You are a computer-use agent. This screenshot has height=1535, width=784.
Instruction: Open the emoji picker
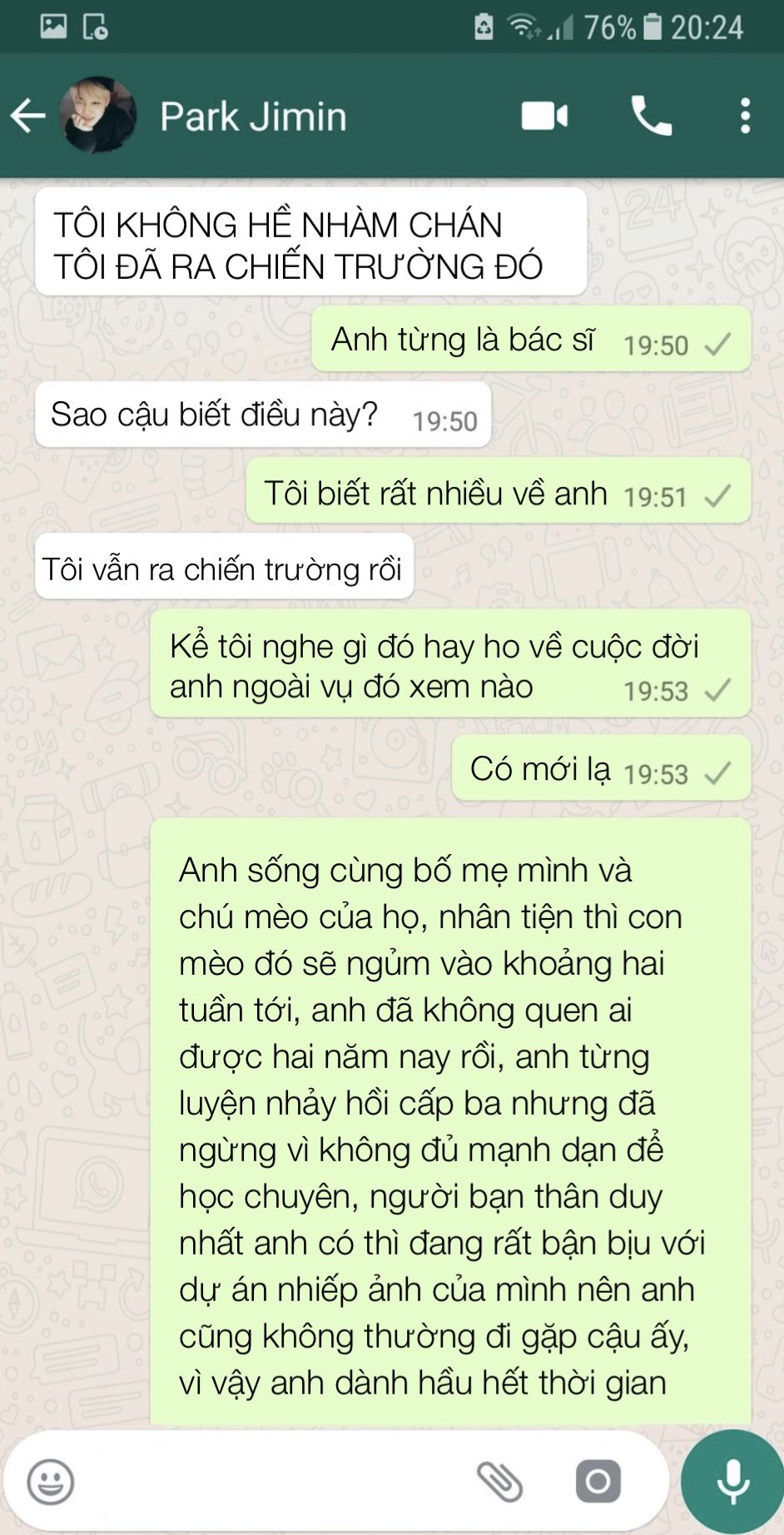coord(51,1483)
